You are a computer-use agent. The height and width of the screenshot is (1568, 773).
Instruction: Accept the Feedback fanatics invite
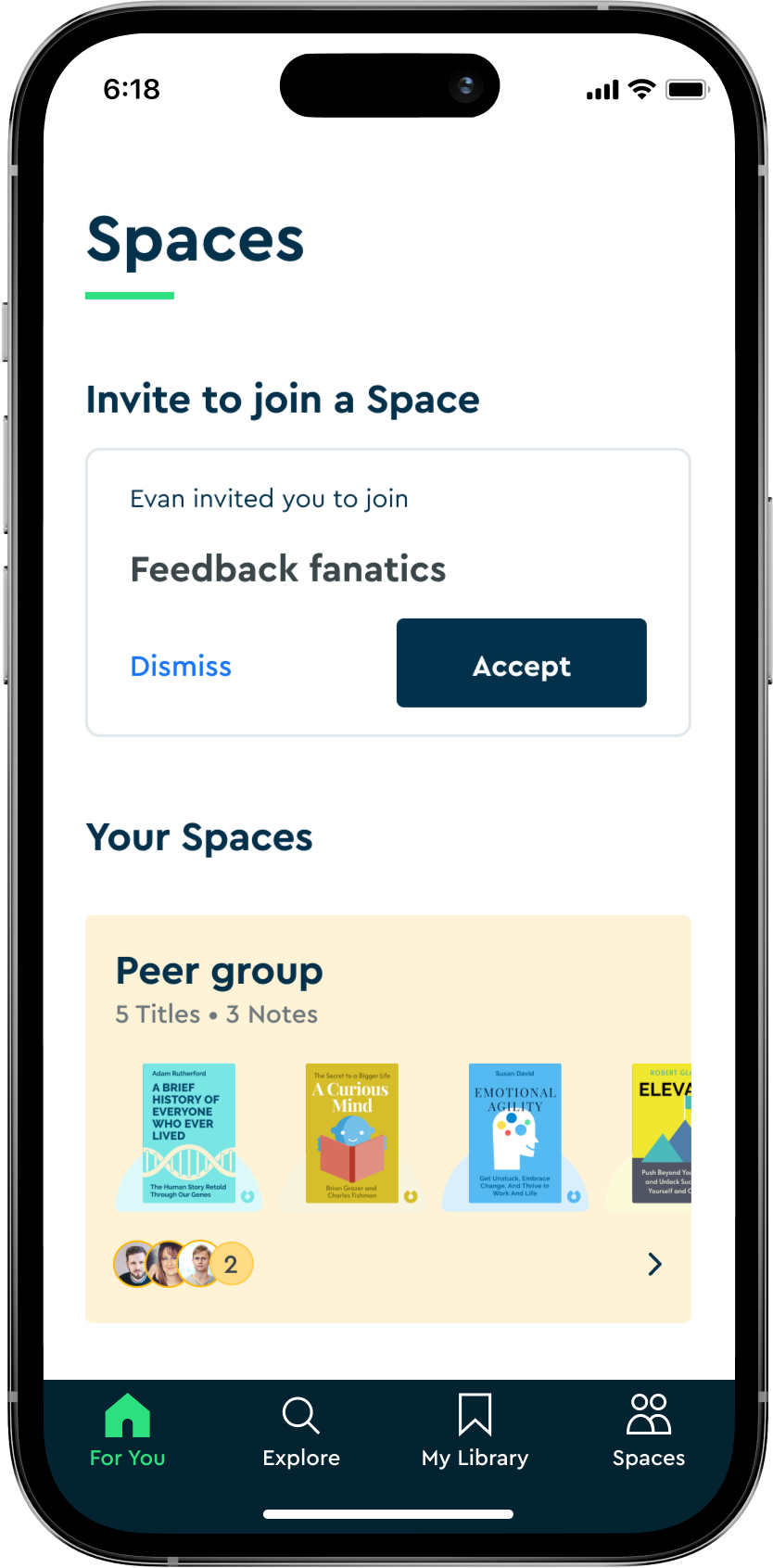tap(521, 663)
